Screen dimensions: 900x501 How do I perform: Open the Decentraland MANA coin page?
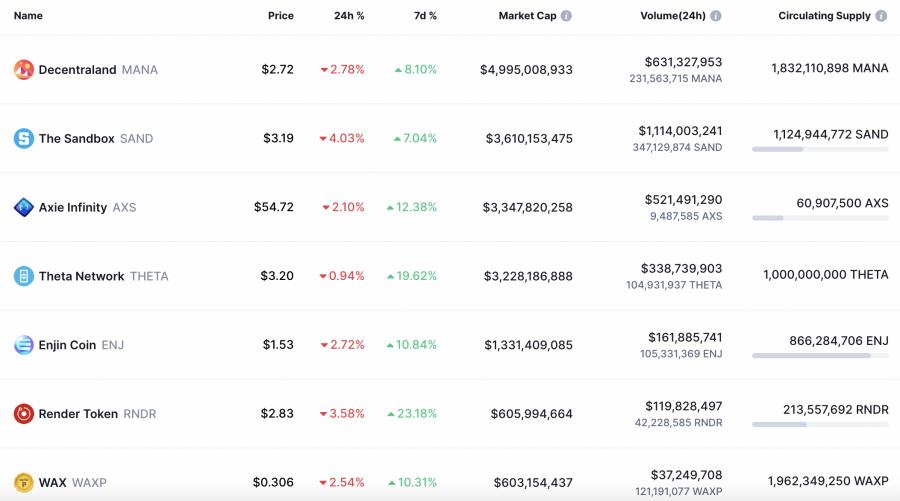(77, 70)
